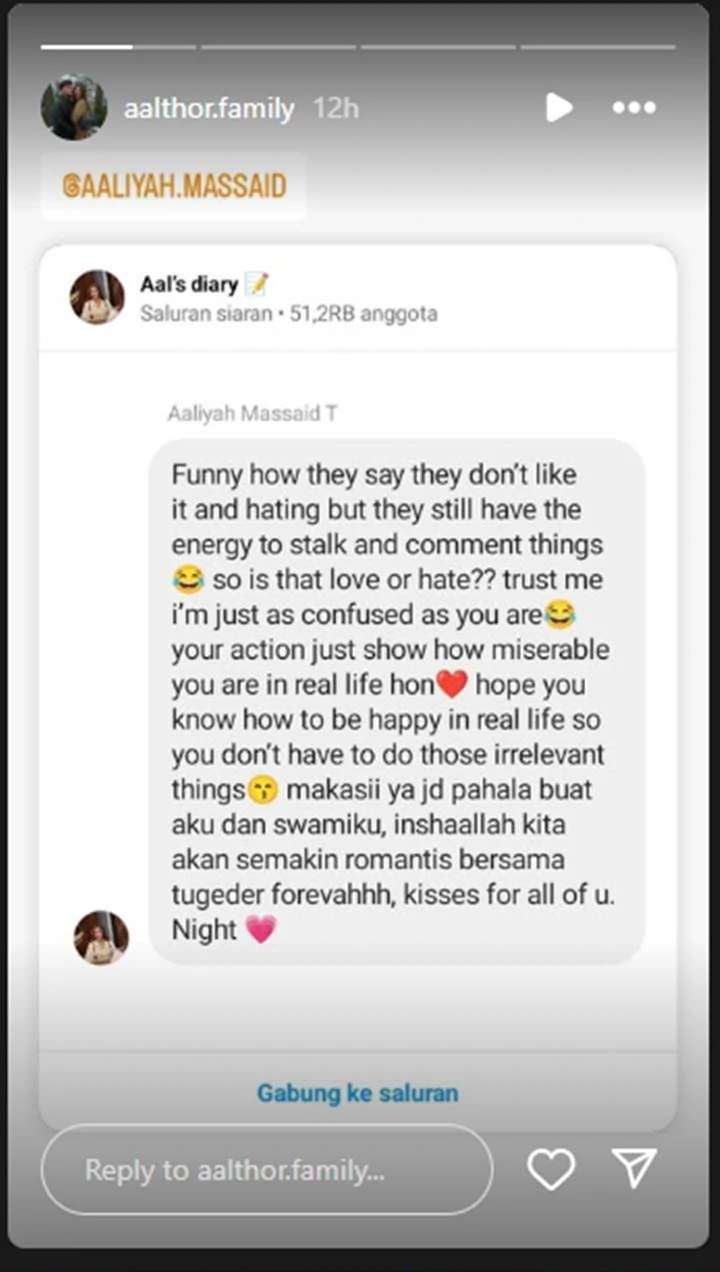Focus the Reply to aalthor.family field

[266, 1170]
